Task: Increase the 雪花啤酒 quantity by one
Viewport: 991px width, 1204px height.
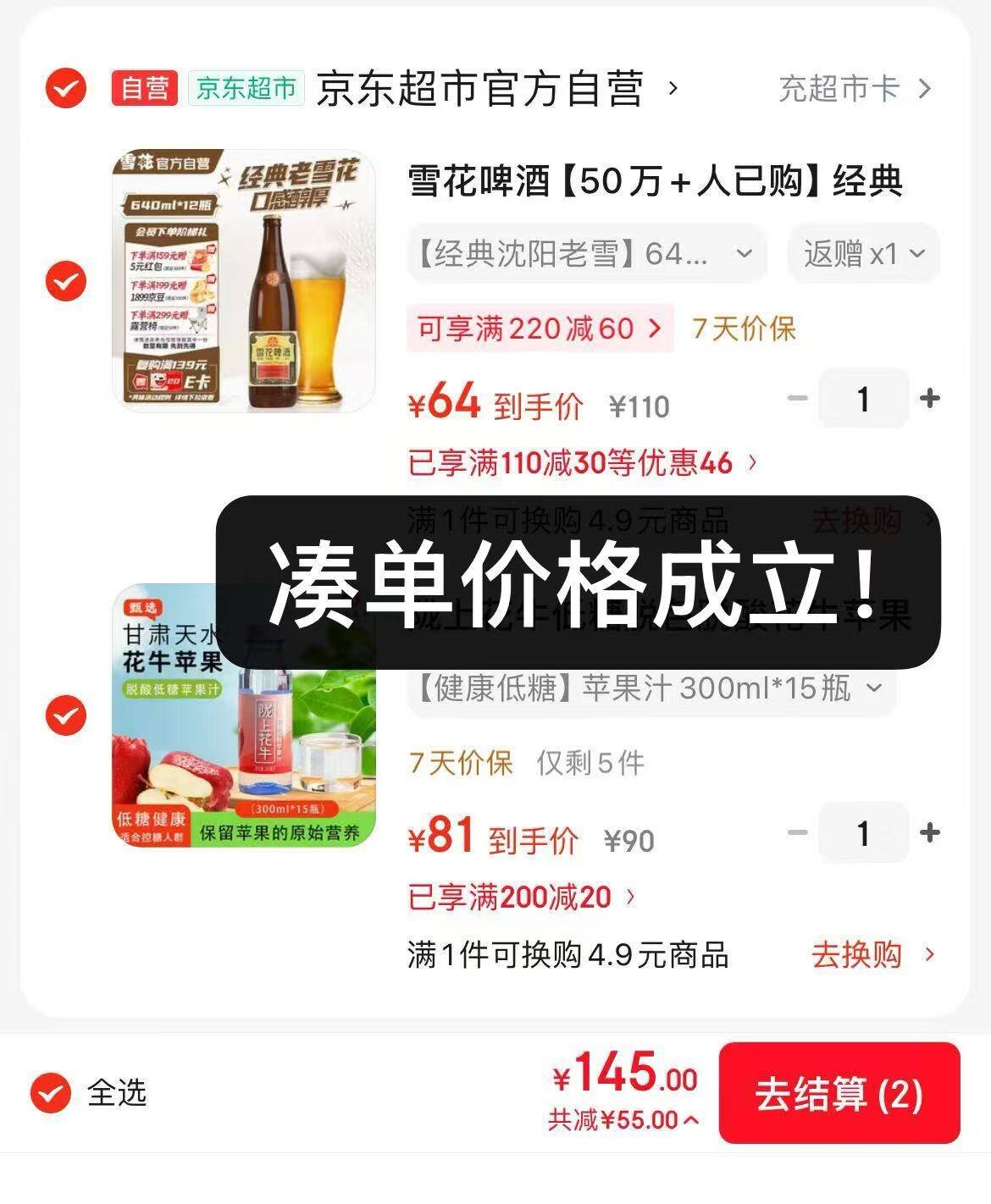Action: coord(929,398)
